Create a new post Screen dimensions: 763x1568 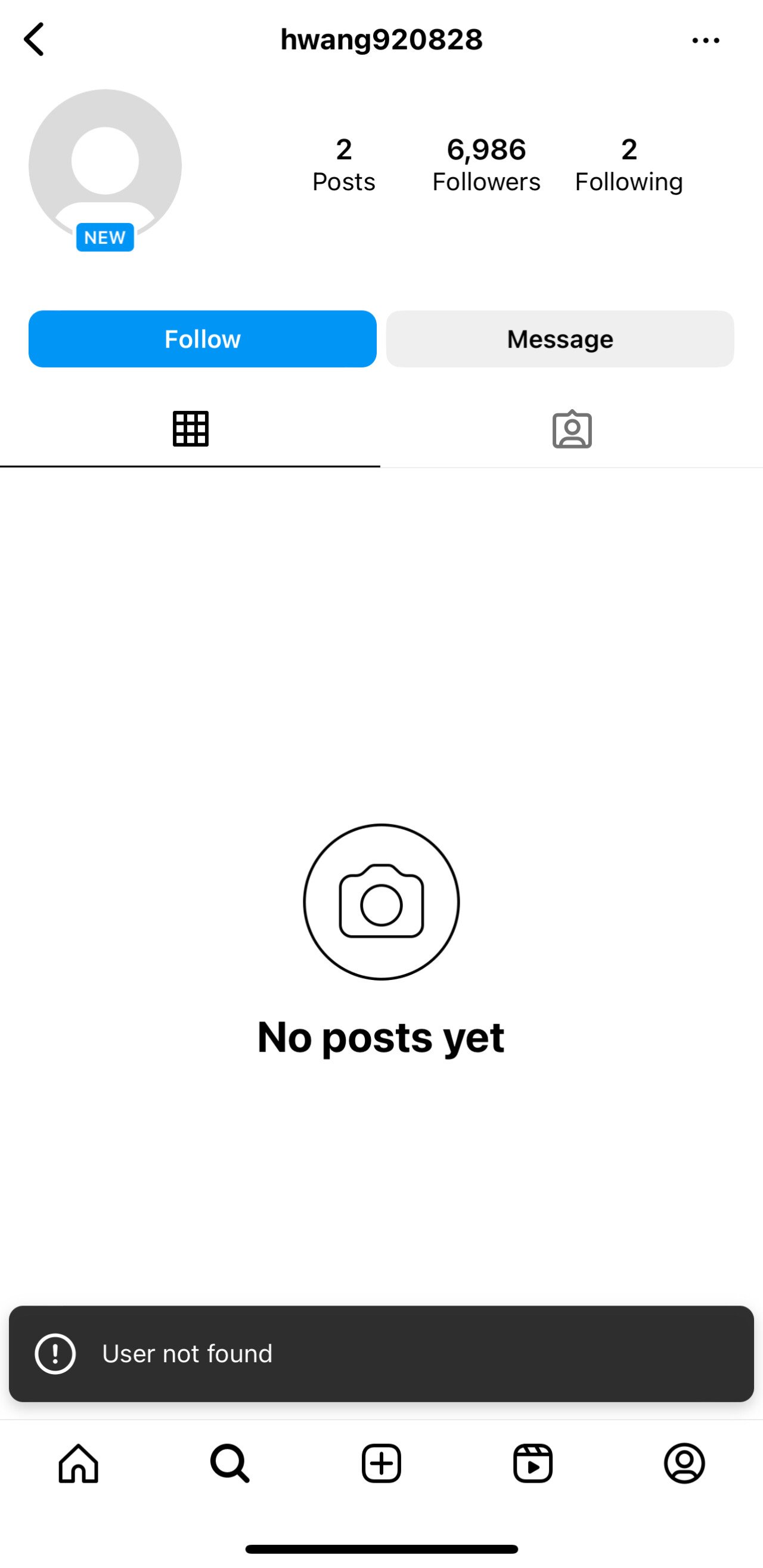click(x=381, y=1462)
